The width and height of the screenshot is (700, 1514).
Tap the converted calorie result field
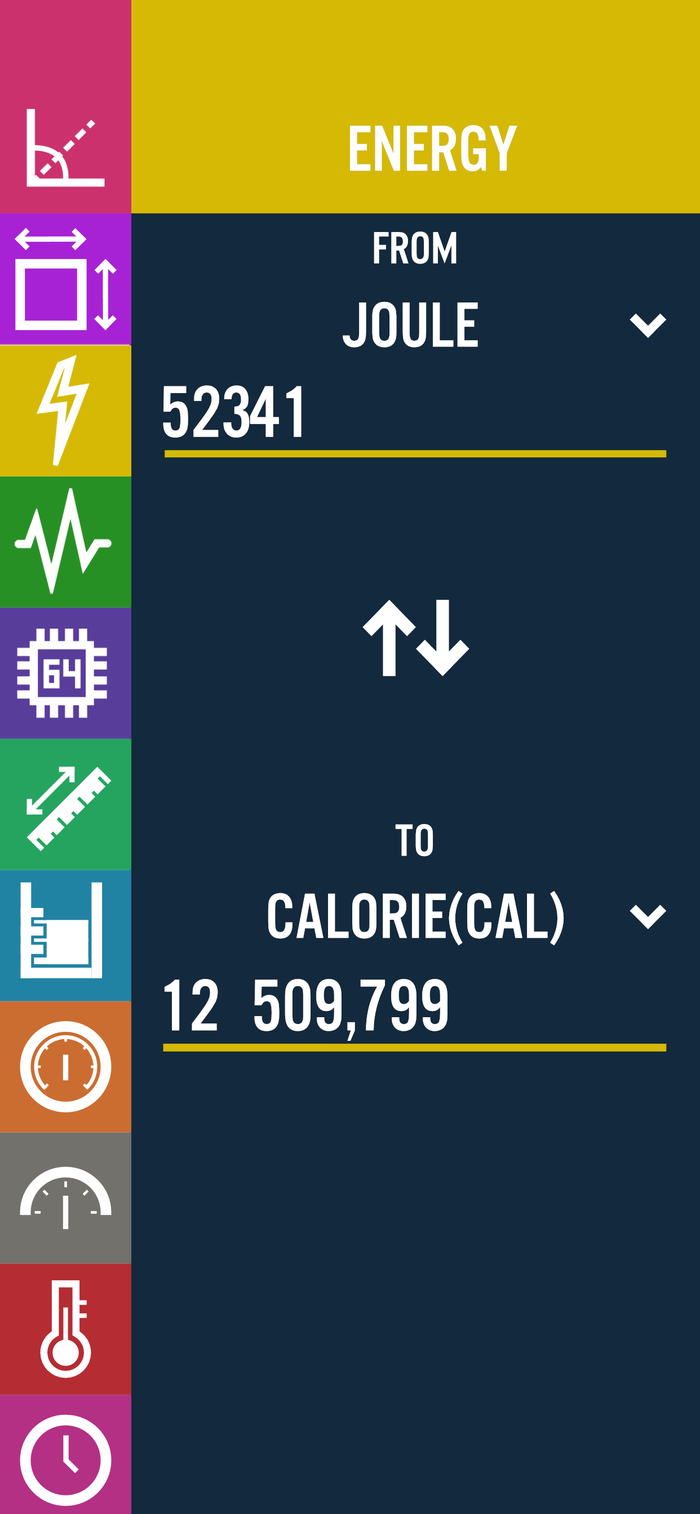414,1007
